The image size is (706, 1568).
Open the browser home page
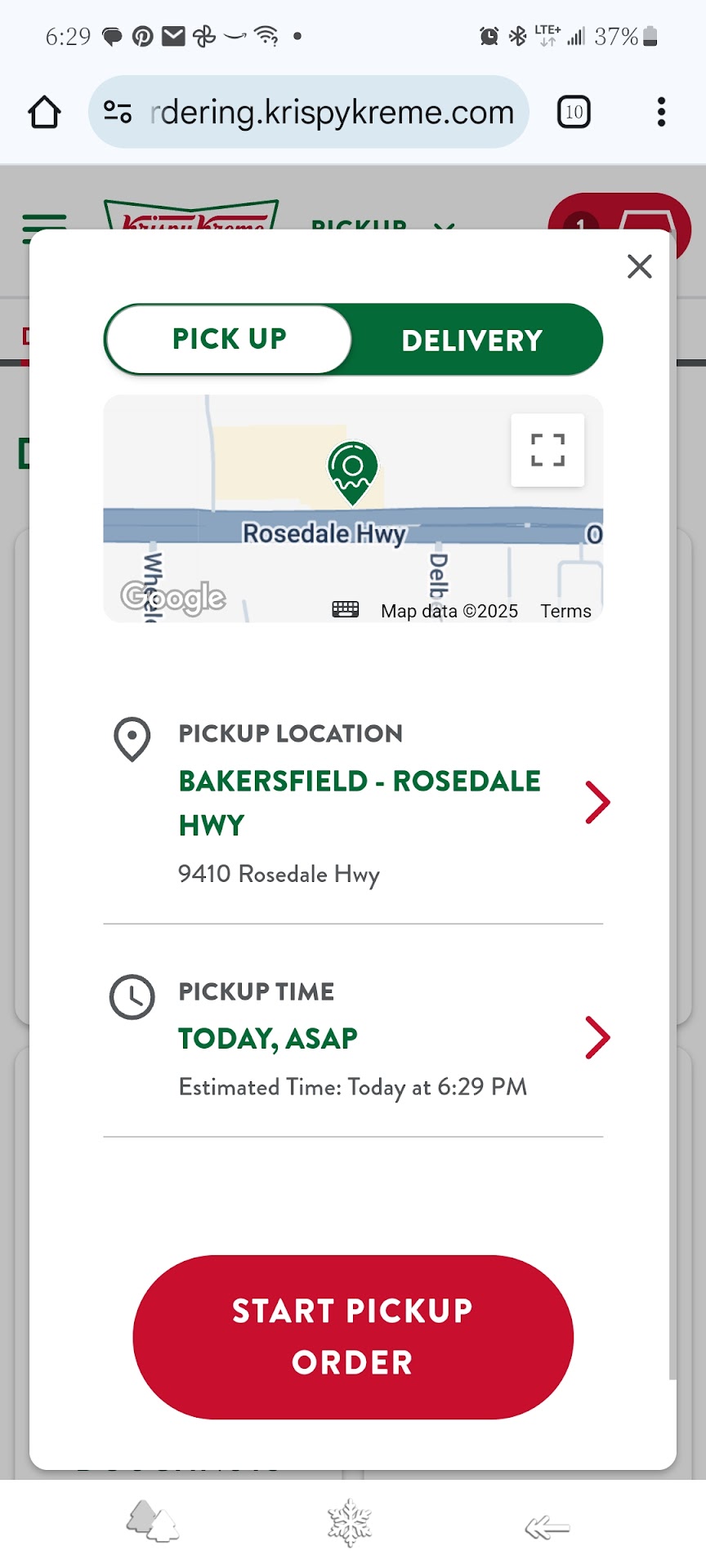(x=45, y=113)
